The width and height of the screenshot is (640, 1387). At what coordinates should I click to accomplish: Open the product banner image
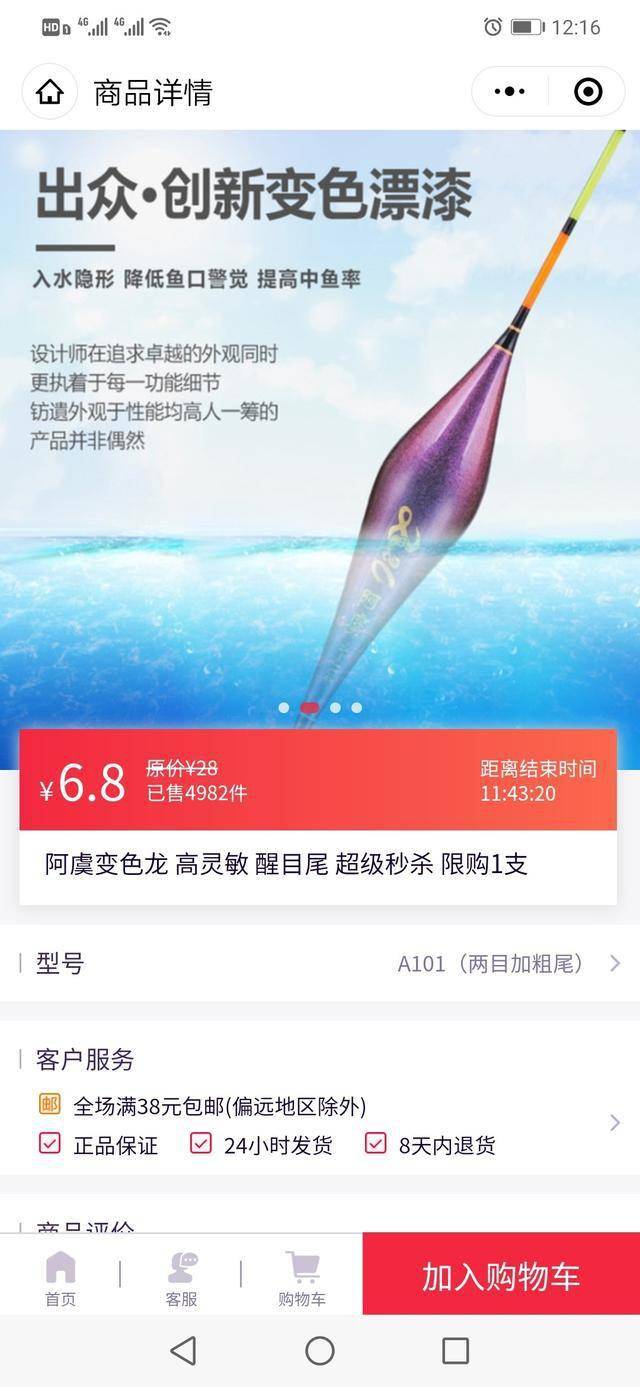pyautogui.click(x=320, y=430)
